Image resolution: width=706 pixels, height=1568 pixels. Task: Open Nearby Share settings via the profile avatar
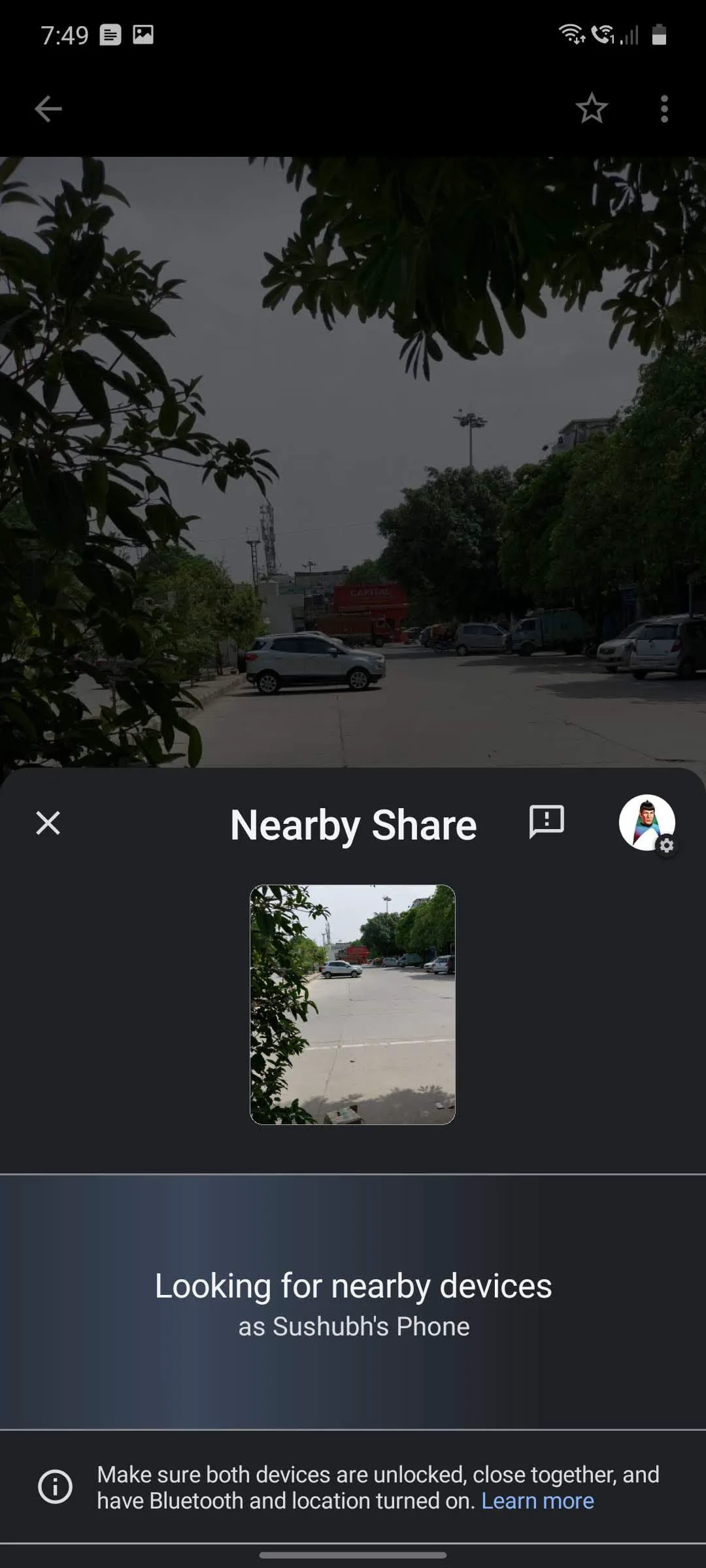(x=647, y=823)
